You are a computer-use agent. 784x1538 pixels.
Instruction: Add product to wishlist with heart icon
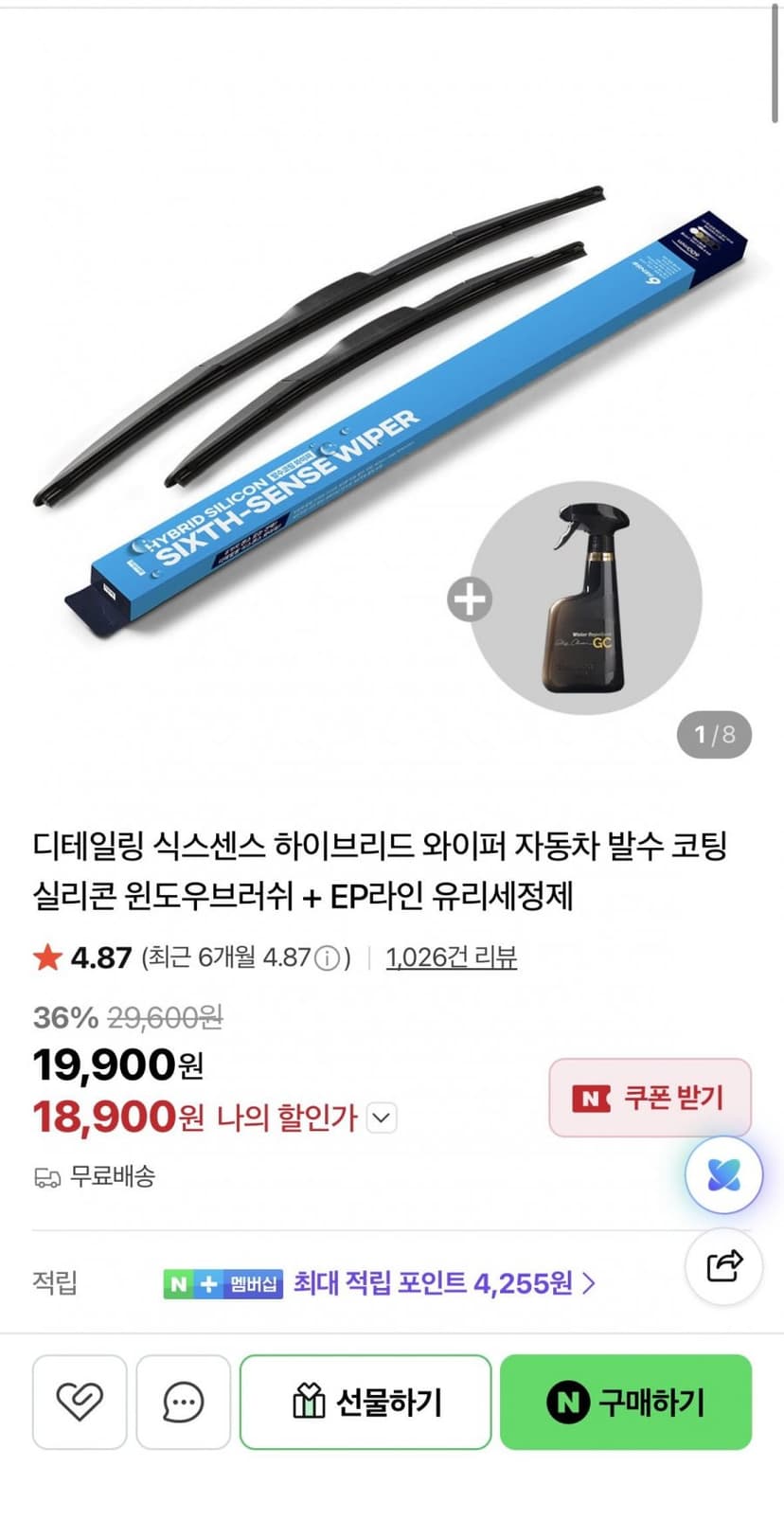coord(80,1402)
